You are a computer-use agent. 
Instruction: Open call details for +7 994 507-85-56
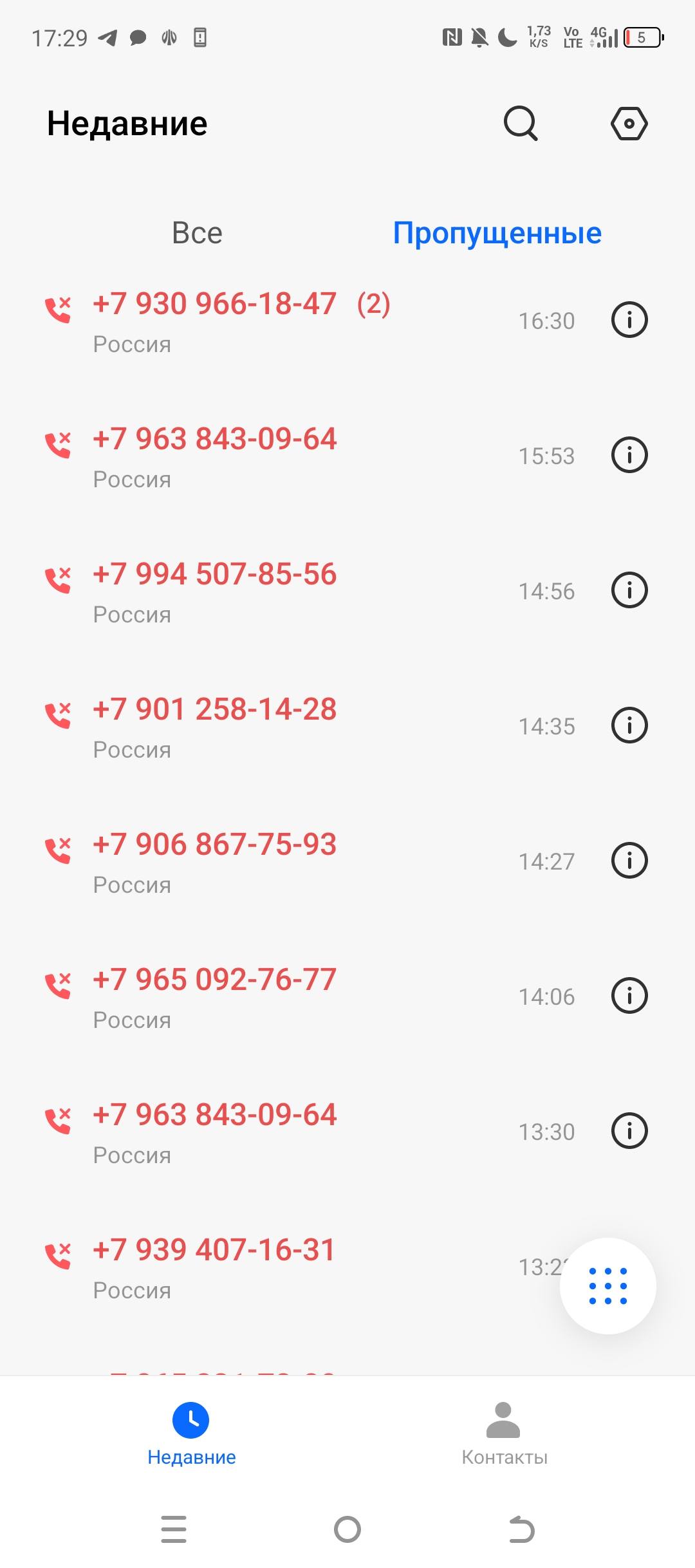pos(630,590)
